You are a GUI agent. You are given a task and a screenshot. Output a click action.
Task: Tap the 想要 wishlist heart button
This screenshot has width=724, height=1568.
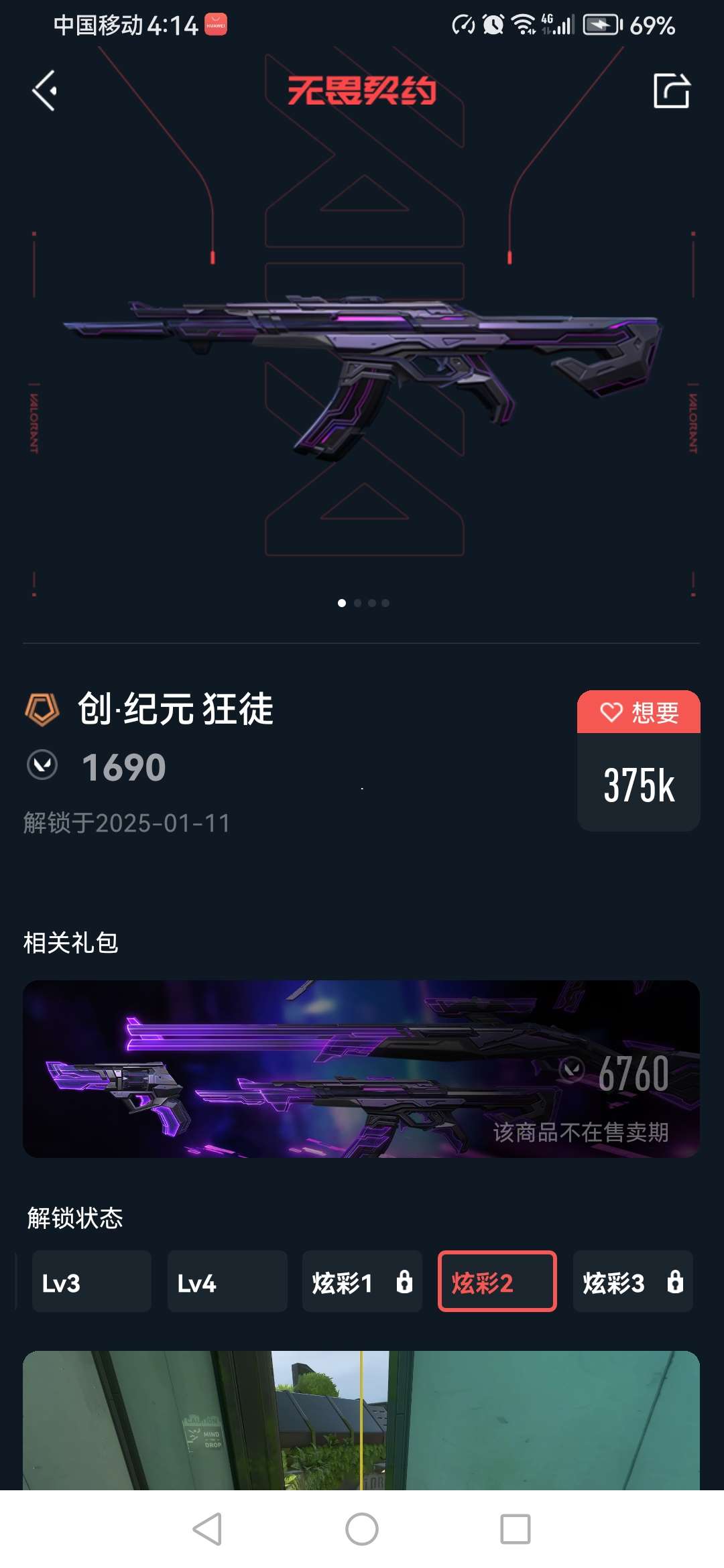638,712
